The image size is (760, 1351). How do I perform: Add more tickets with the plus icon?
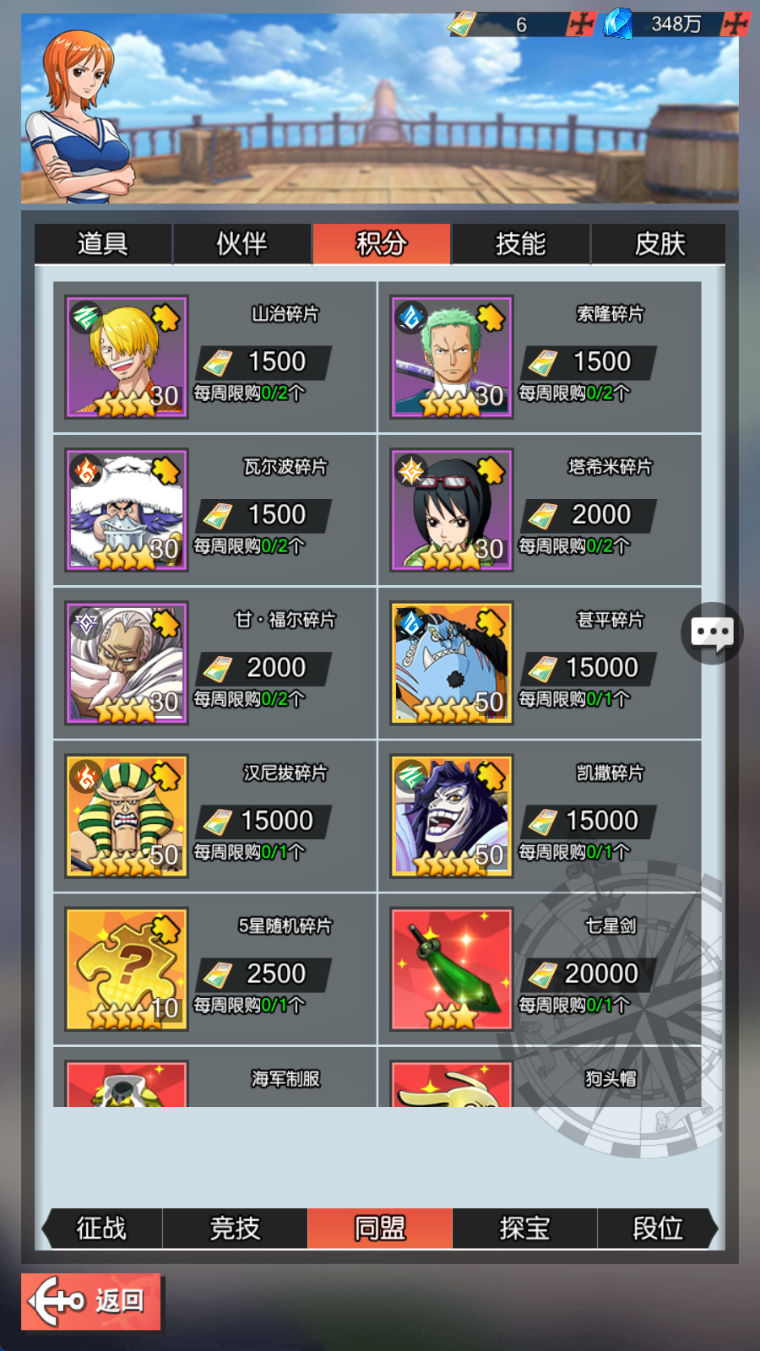[581, 24]
